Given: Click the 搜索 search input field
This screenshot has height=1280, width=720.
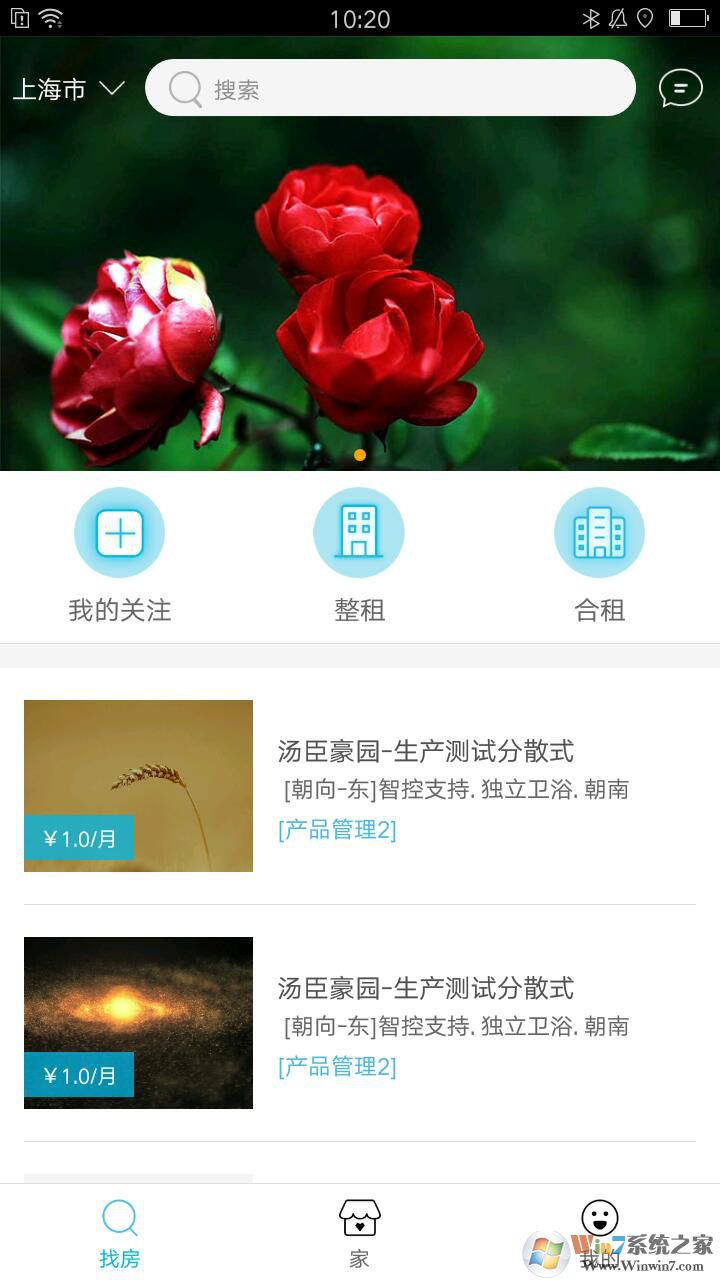Looking at the screenshot, I should click(390, 88).
